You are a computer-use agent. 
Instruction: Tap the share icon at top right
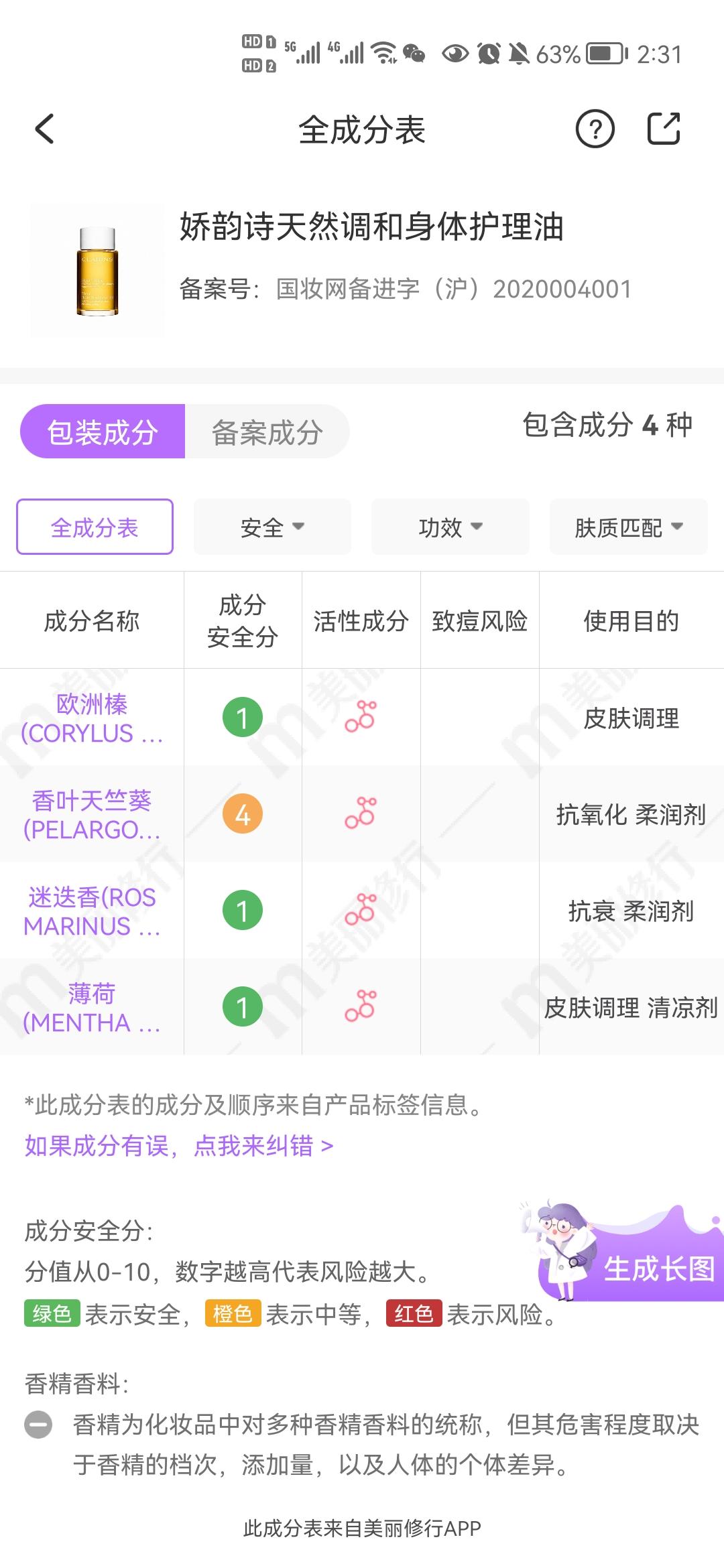pos(664,129)
